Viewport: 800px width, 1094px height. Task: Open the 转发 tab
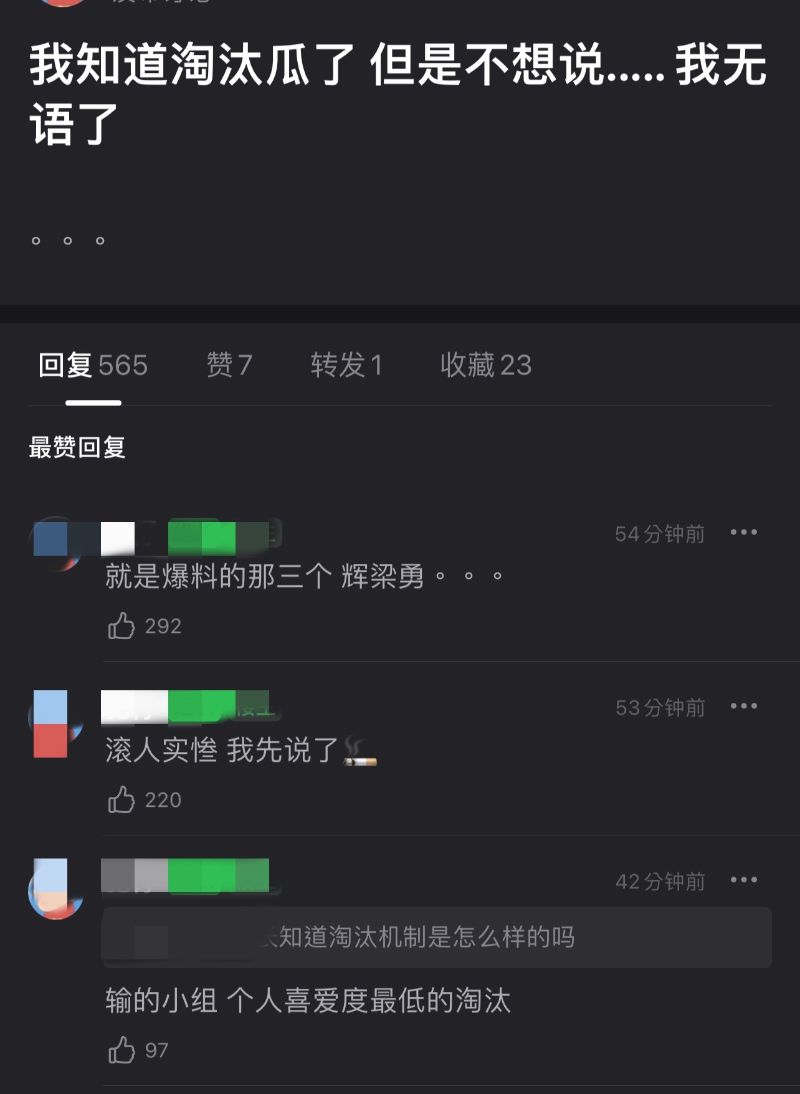(x=346, y=366)
